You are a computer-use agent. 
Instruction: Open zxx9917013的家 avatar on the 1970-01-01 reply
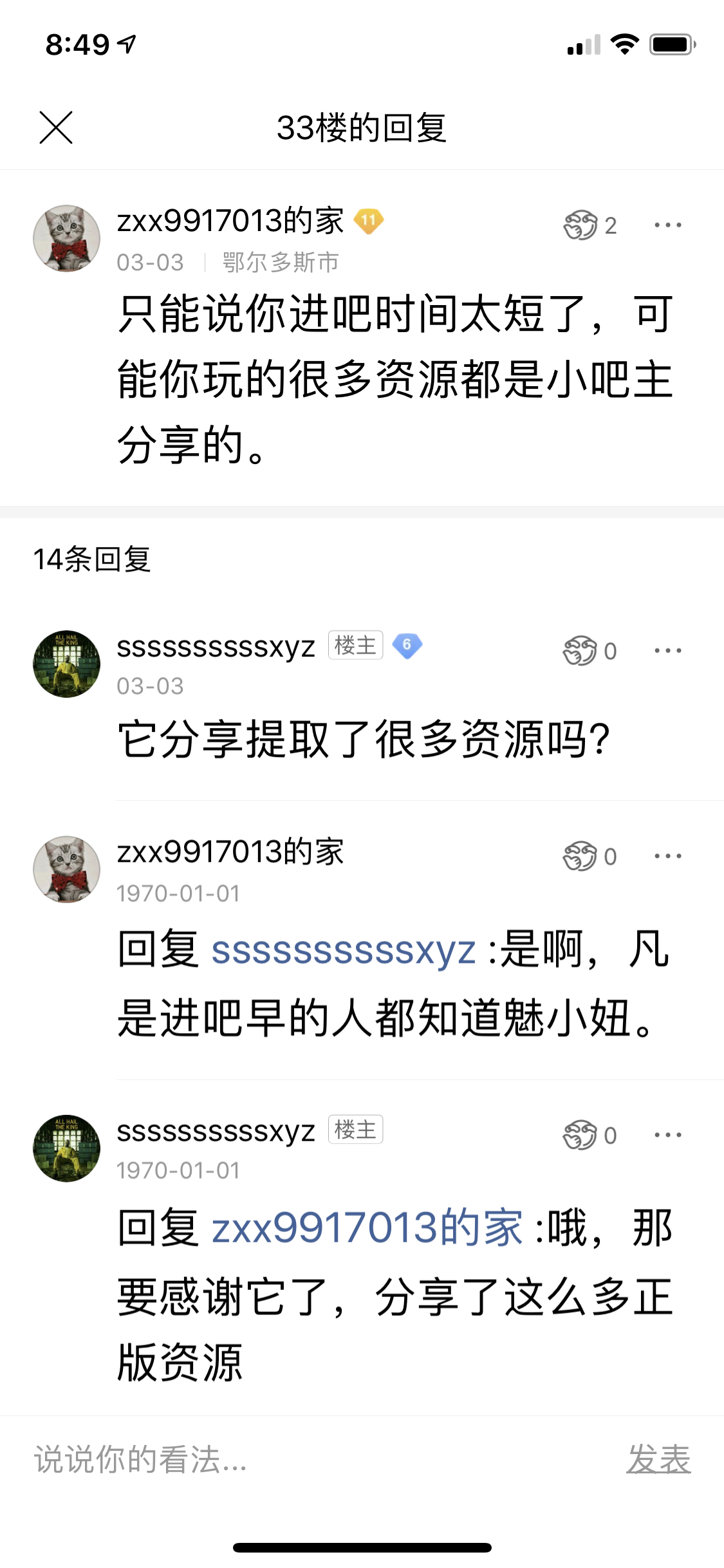(66, 869)
